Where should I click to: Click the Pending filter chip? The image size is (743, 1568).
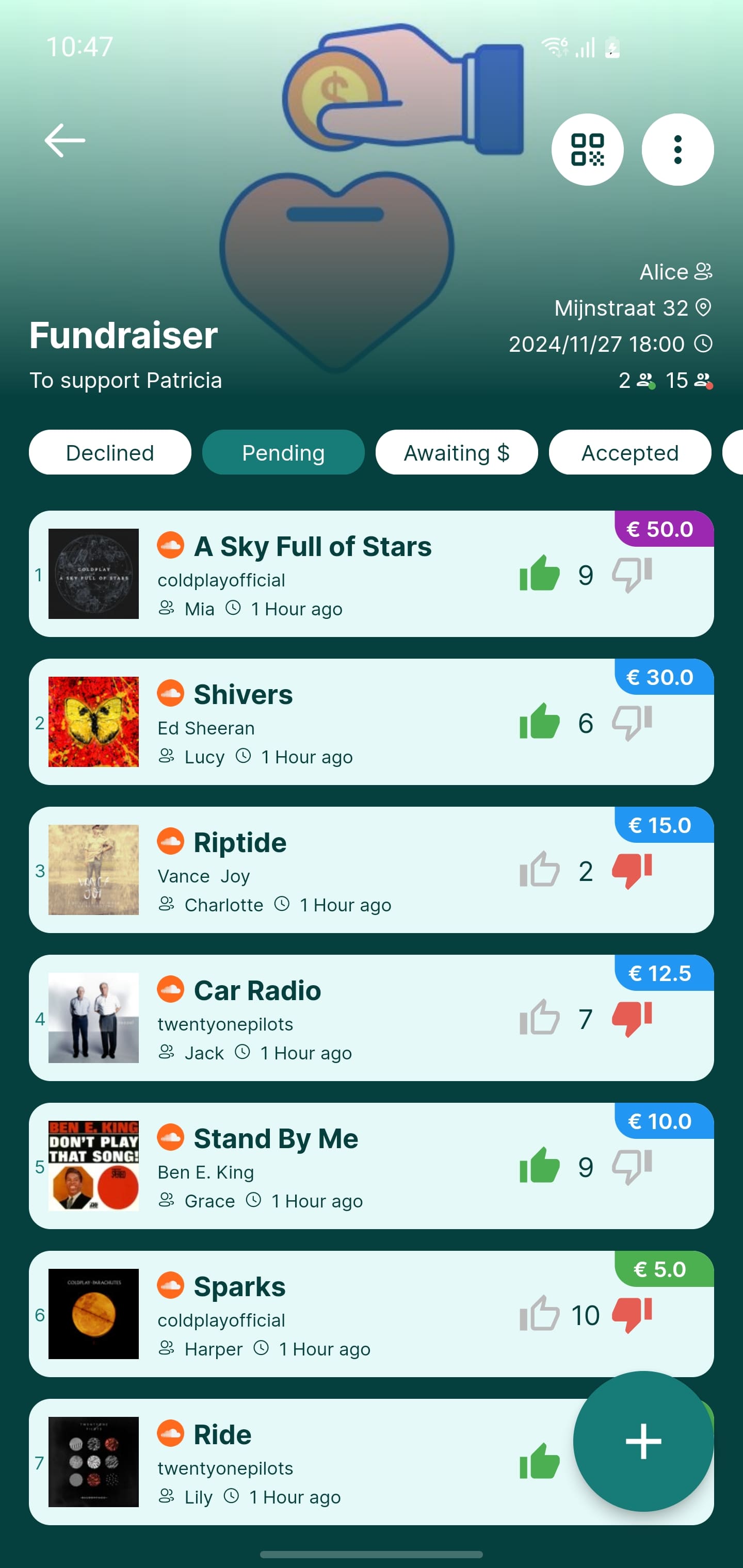click(283, 452)
